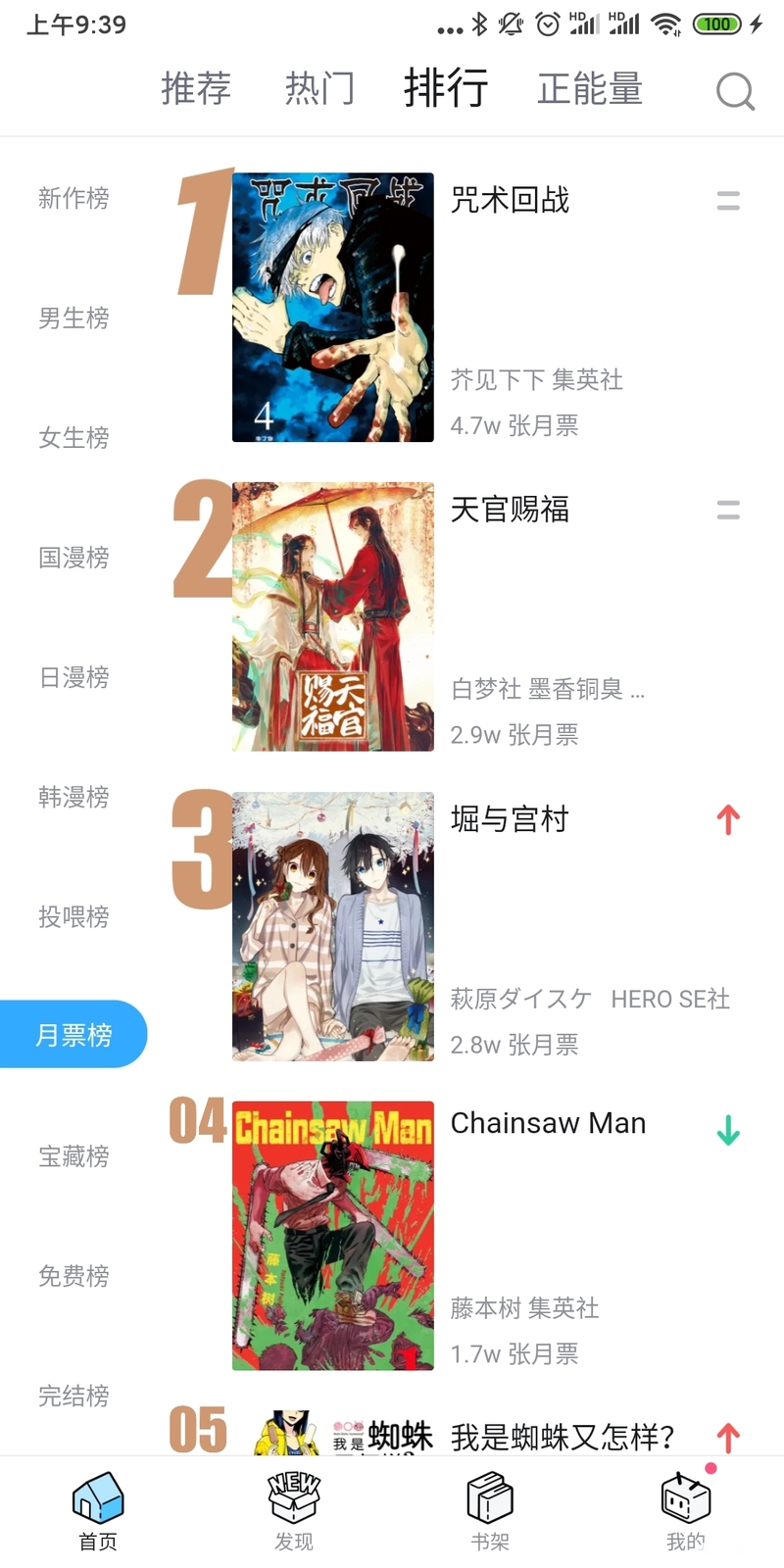784x1568 pixels.
Task: Switch to the 正能量 tab
Action: click(589, 88)
